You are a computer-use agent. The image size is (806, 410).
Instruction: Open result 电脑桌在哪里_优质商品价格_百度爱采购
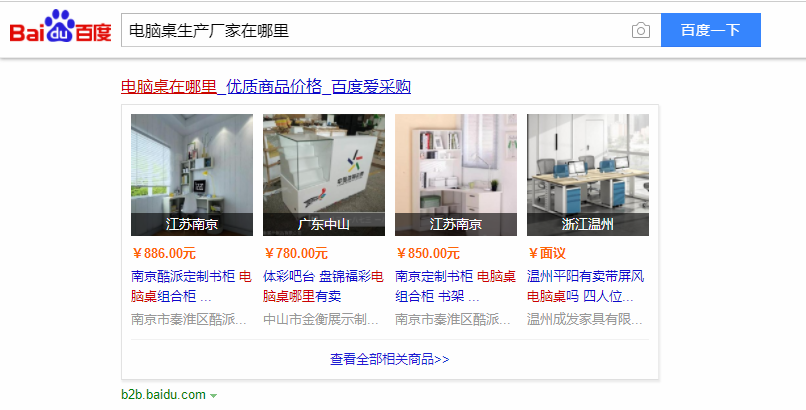[x=265, y=87]
